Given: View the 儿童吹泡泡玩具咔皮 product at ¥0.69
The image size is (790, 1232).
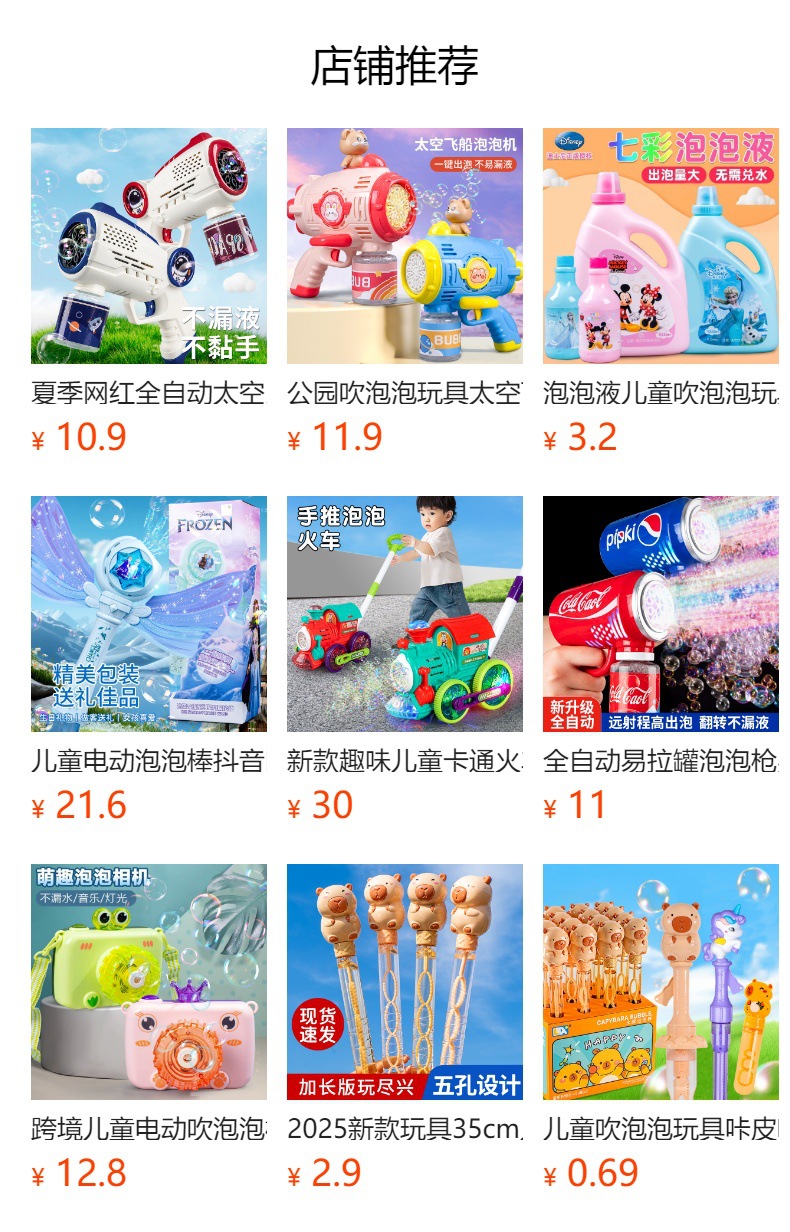Looking at the screenshot, I should click(x=661, y=982).
